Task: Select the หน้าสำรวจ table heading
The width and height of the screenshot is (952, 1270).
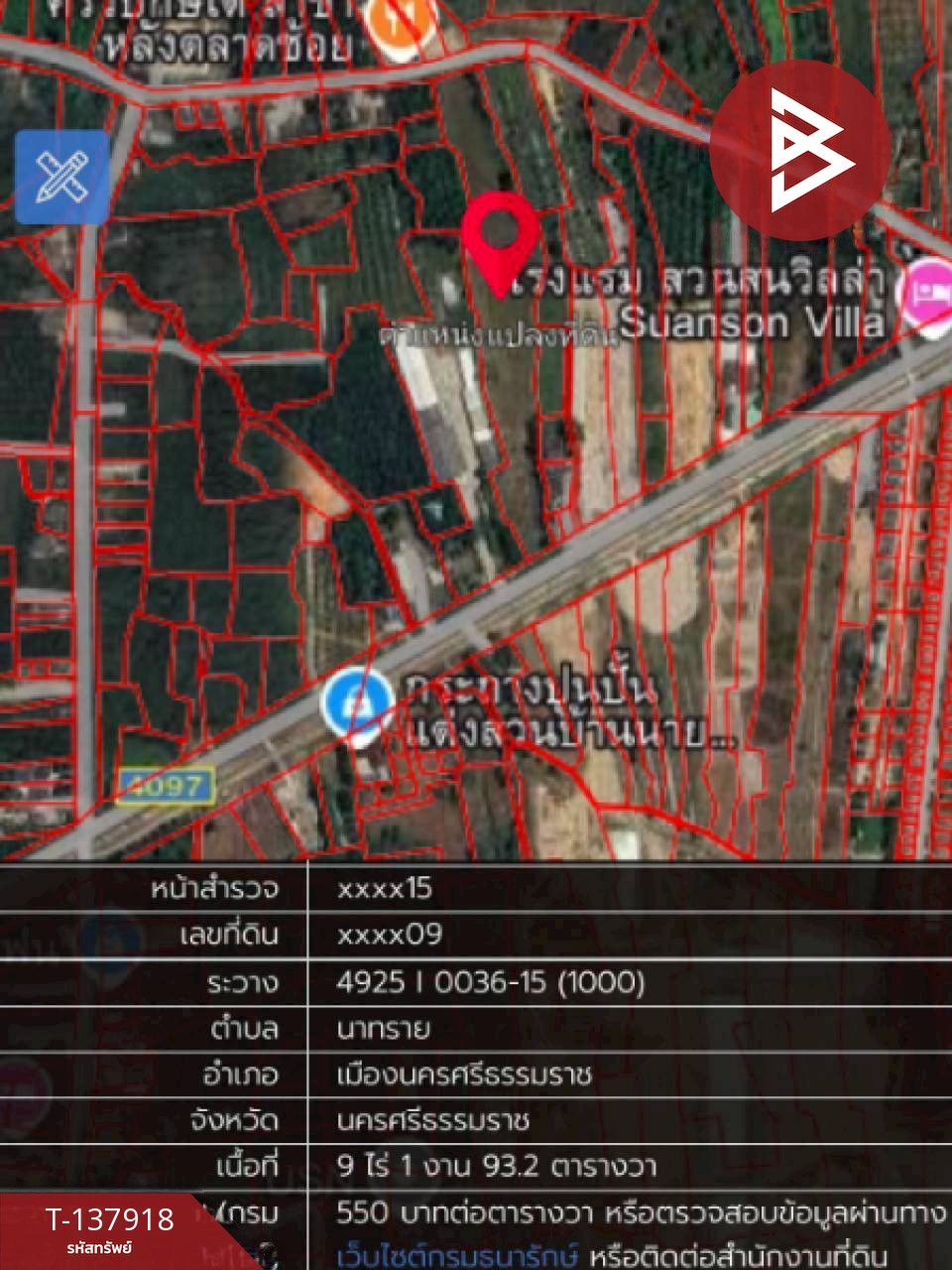Action: tap(220, 890)
